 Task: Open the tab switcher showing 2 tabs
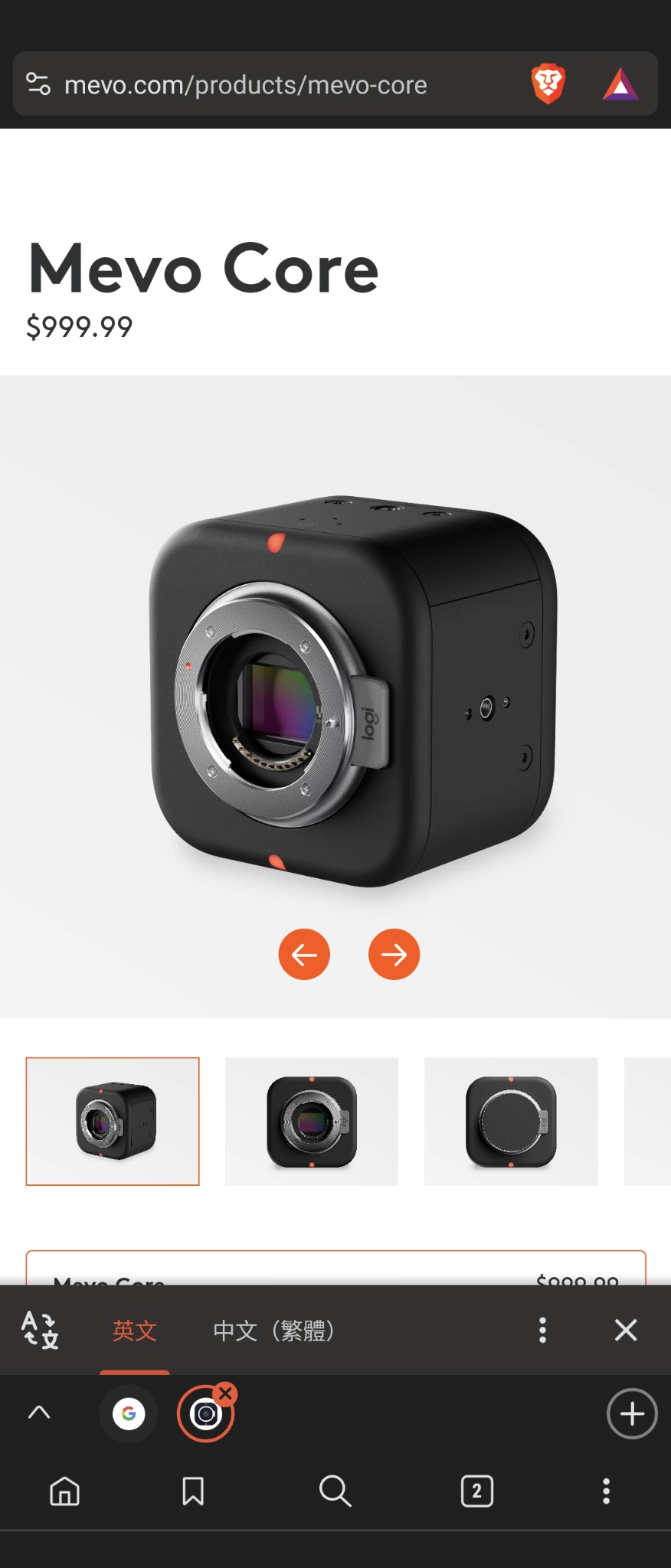[x=476, y=1491]
